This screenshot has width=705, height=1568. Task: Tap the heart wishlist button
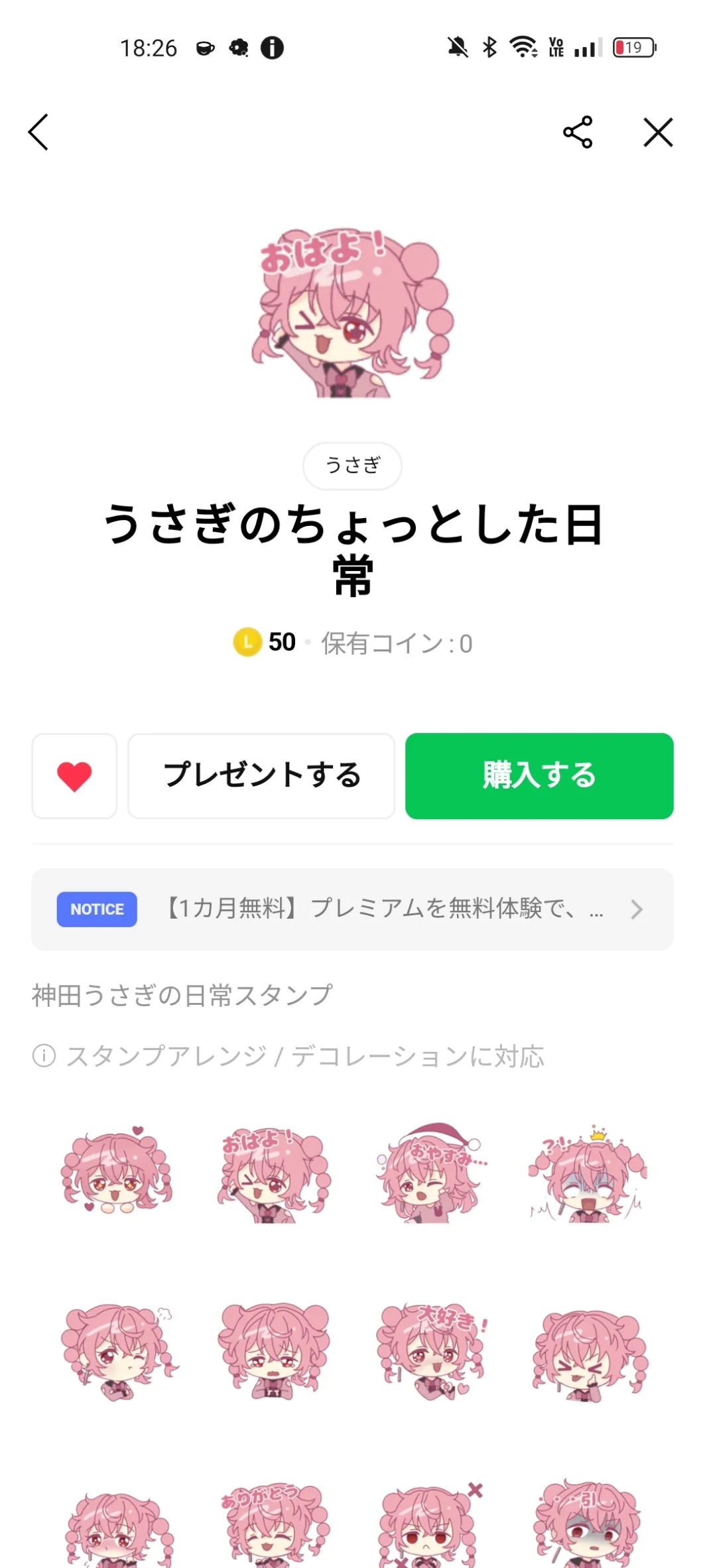[x=74, y=776]
